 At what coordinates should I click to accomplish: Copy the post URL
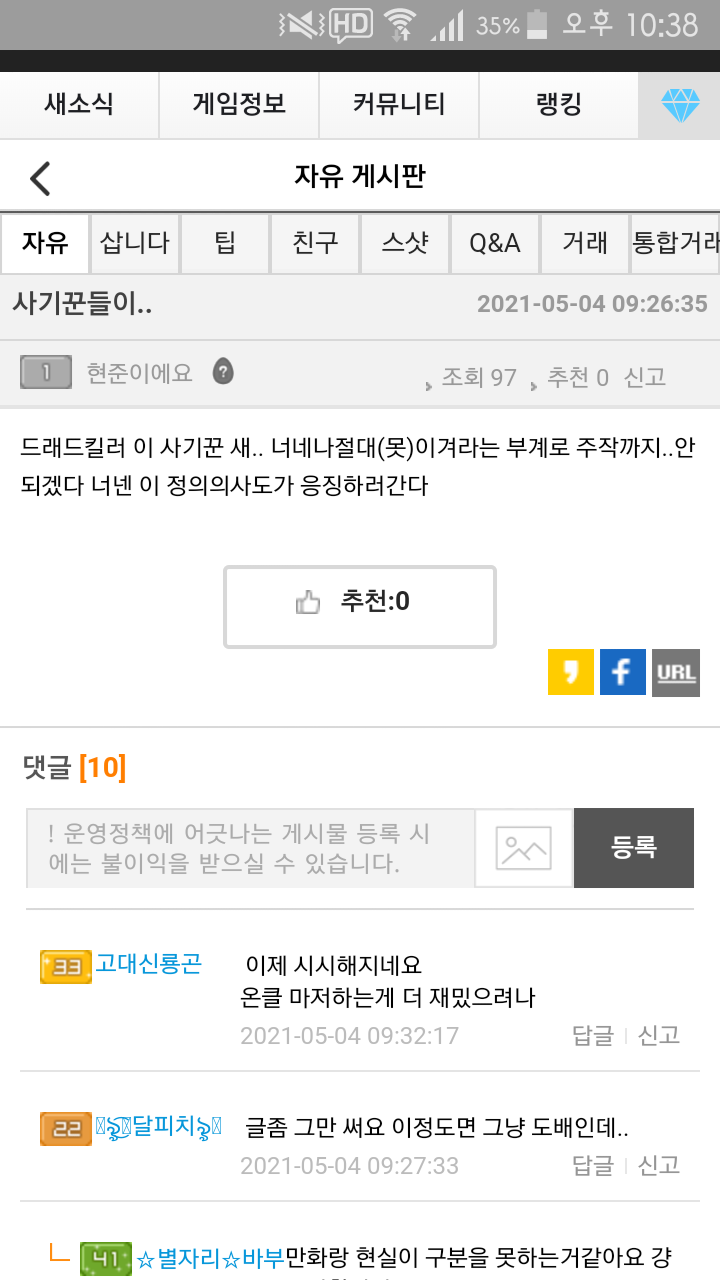click(676, 672)
